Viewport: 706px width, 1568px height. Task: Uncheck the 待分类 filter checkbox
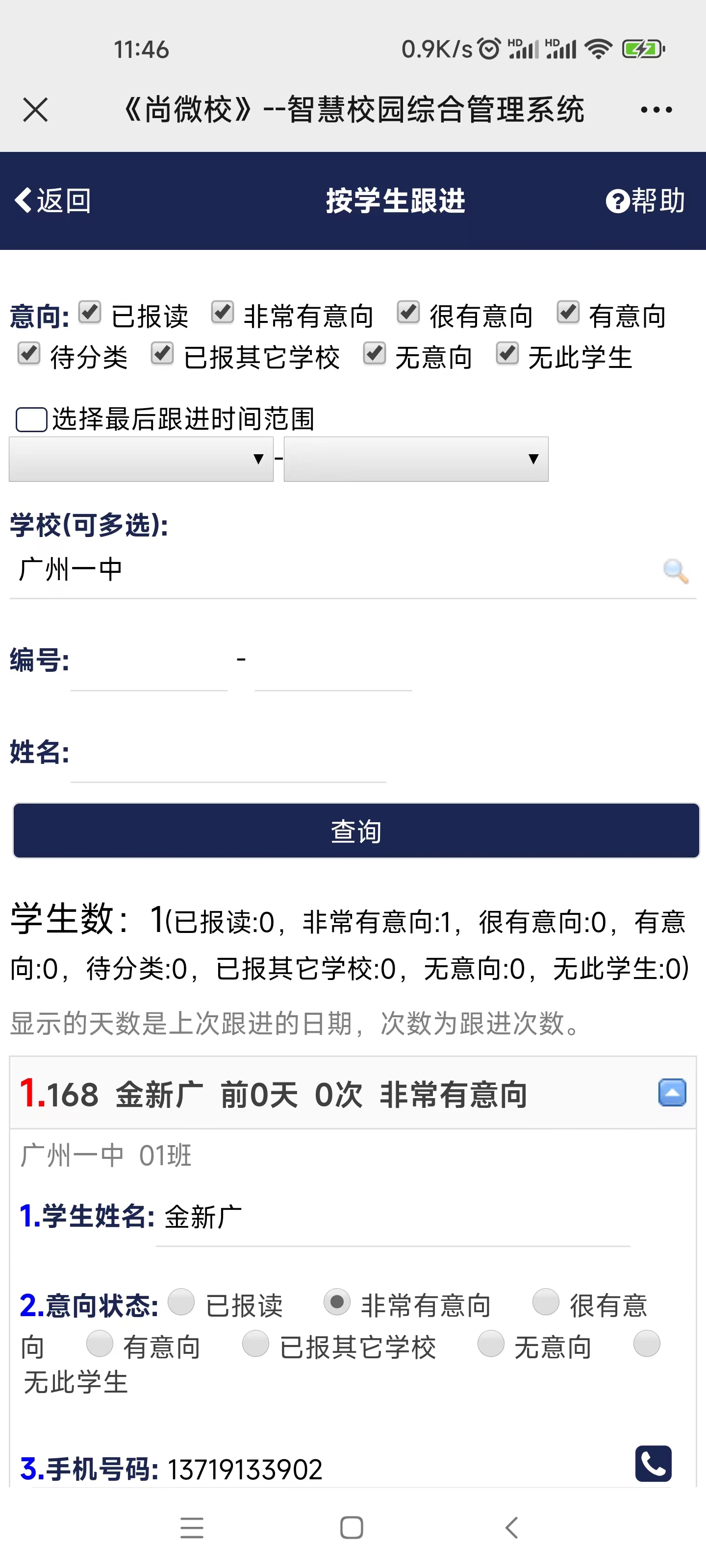[28, 354]
